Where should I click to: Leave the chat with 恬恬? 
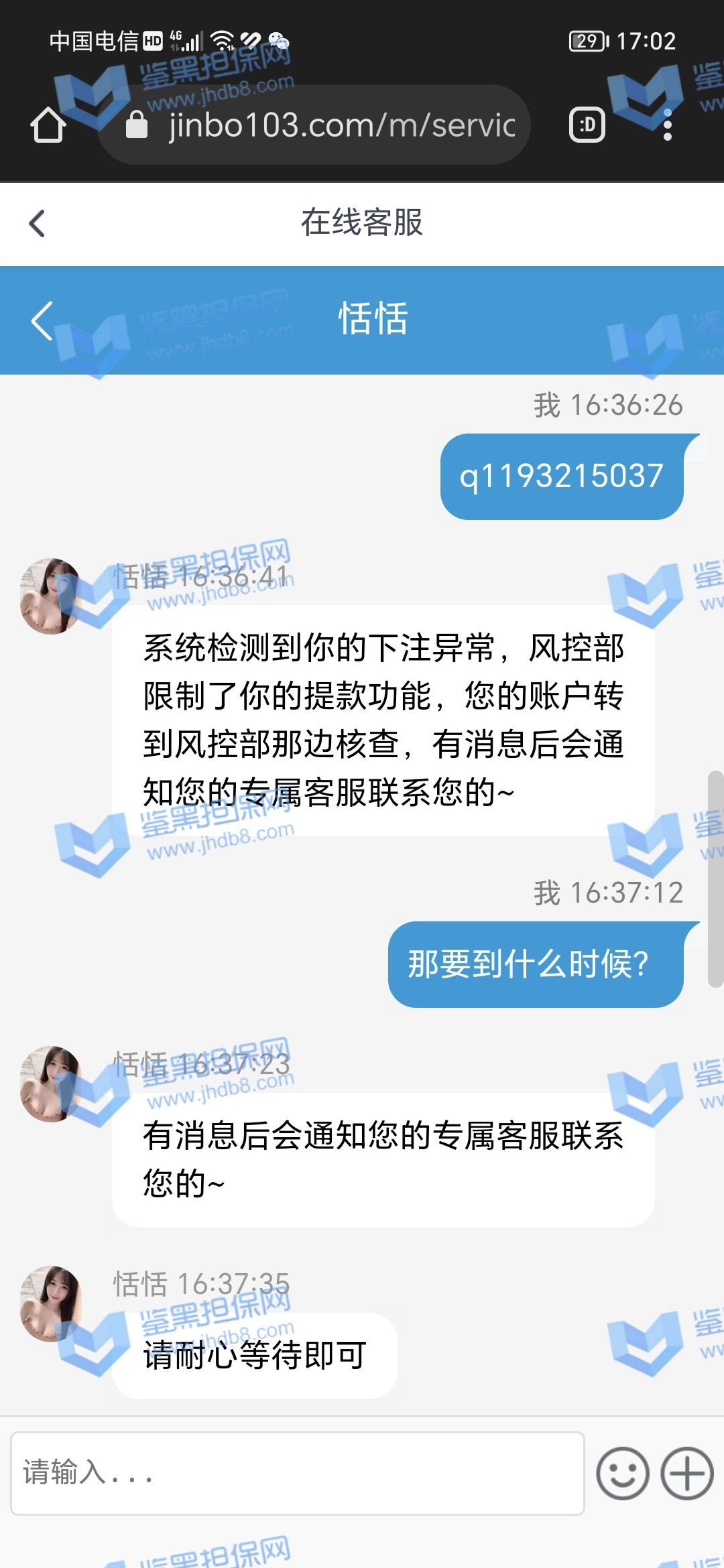point(42,320)
